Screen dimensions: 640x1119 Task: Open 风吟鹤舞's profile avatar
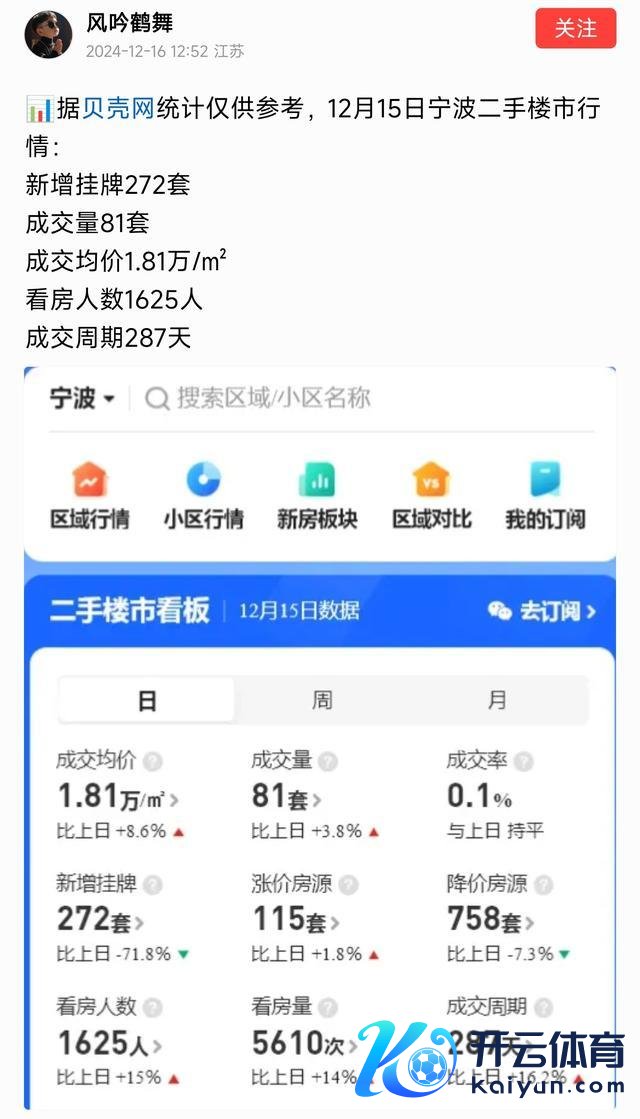click(47, 36)
